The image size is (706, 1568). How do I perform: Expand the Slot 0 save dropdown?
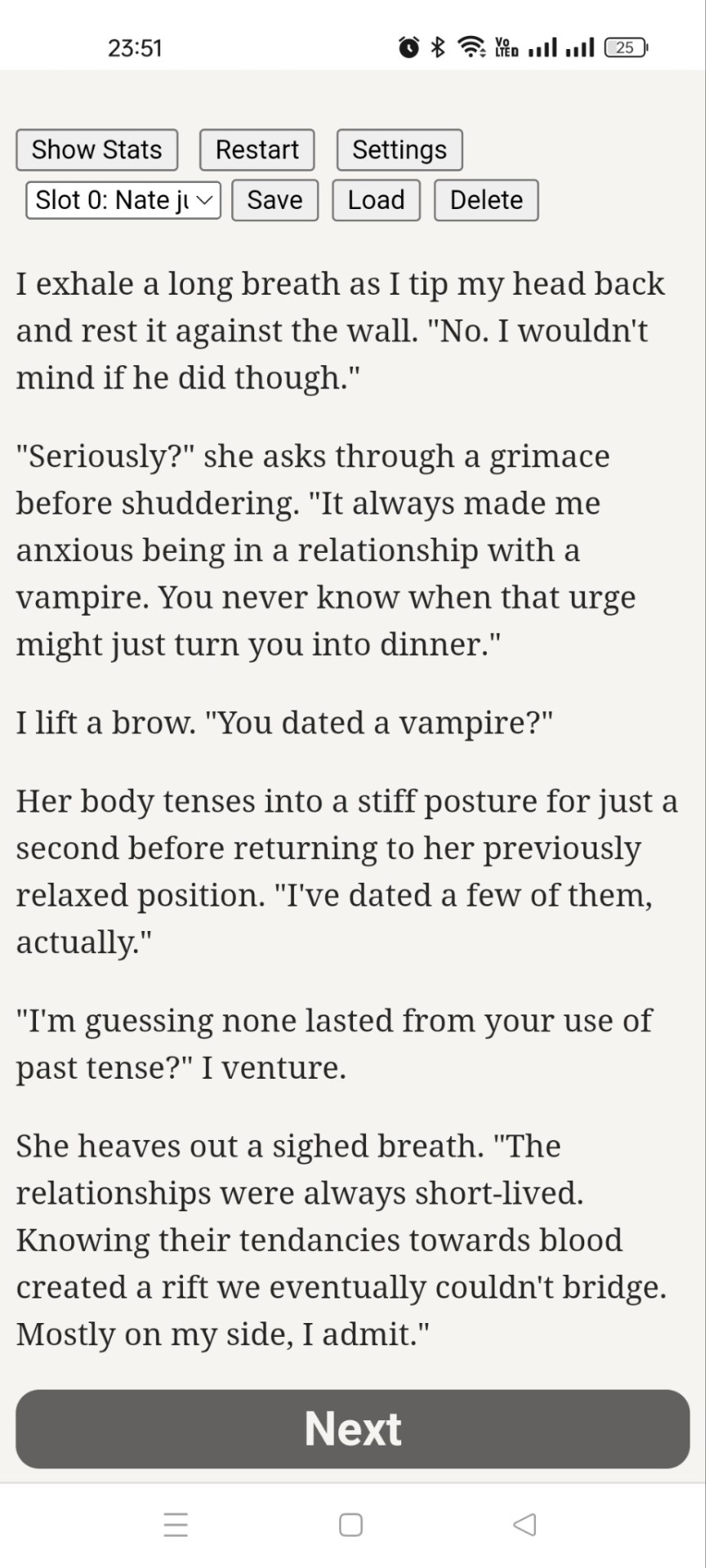[123, 200]
